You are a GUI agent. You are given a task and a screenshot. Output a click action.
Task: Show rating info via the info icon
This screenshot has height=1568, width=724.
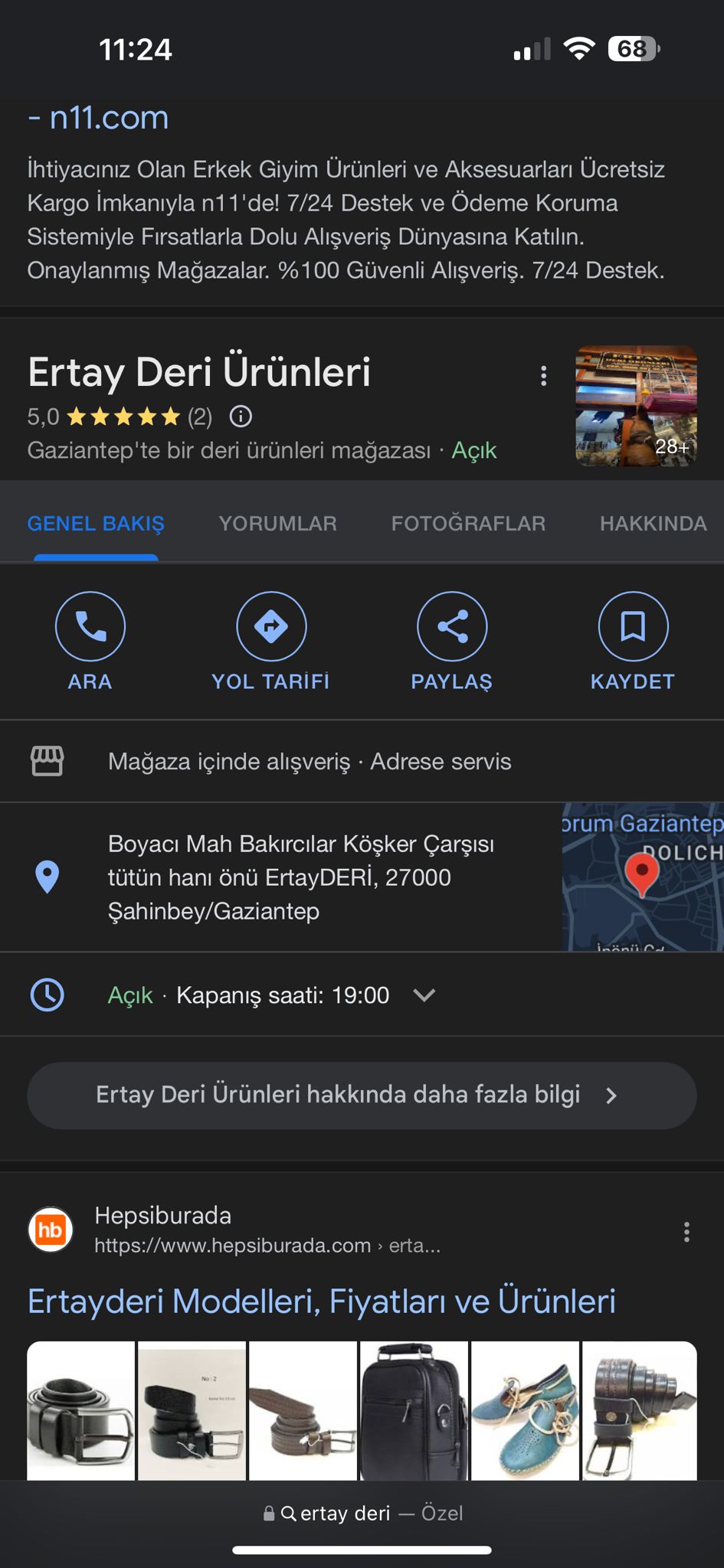point(241,416)
